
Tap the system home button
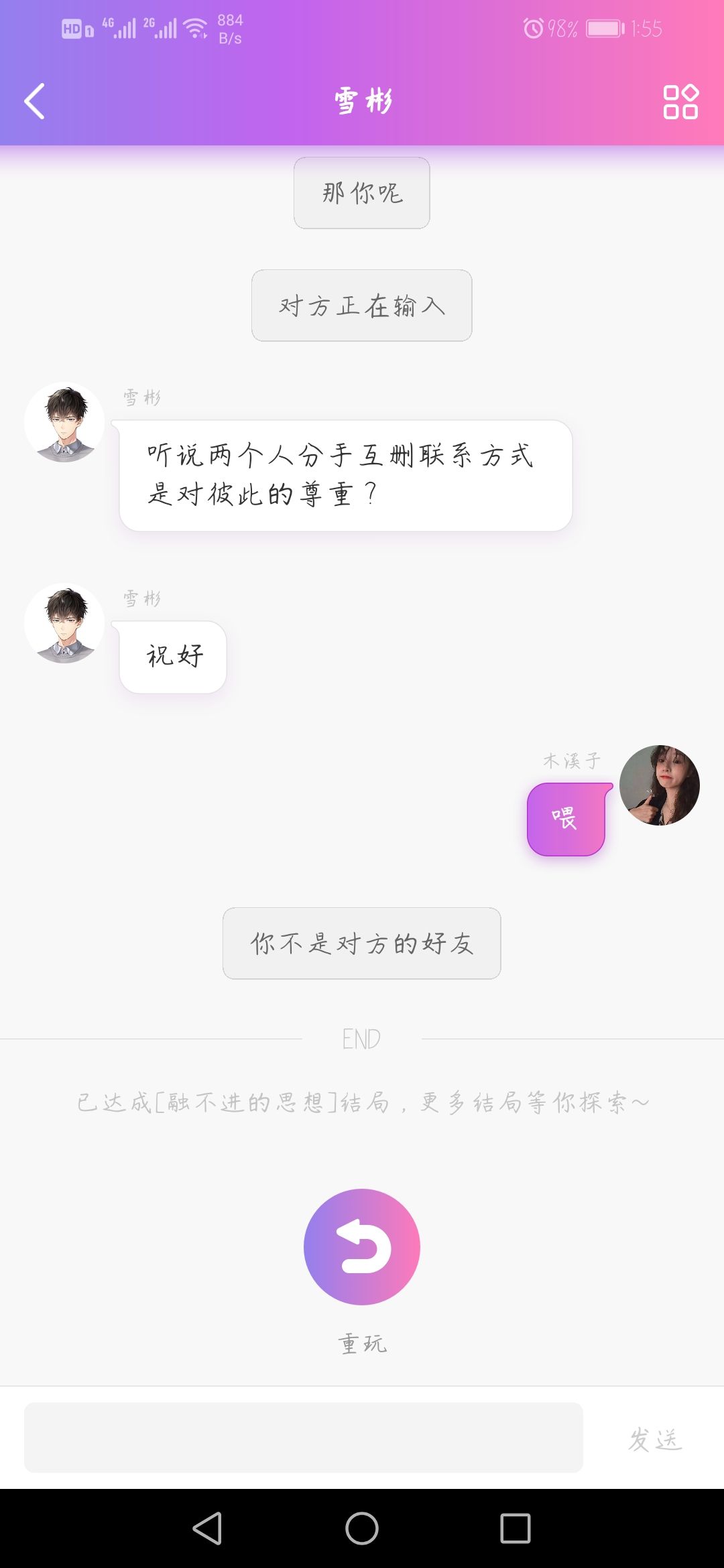pos(362,1528)
